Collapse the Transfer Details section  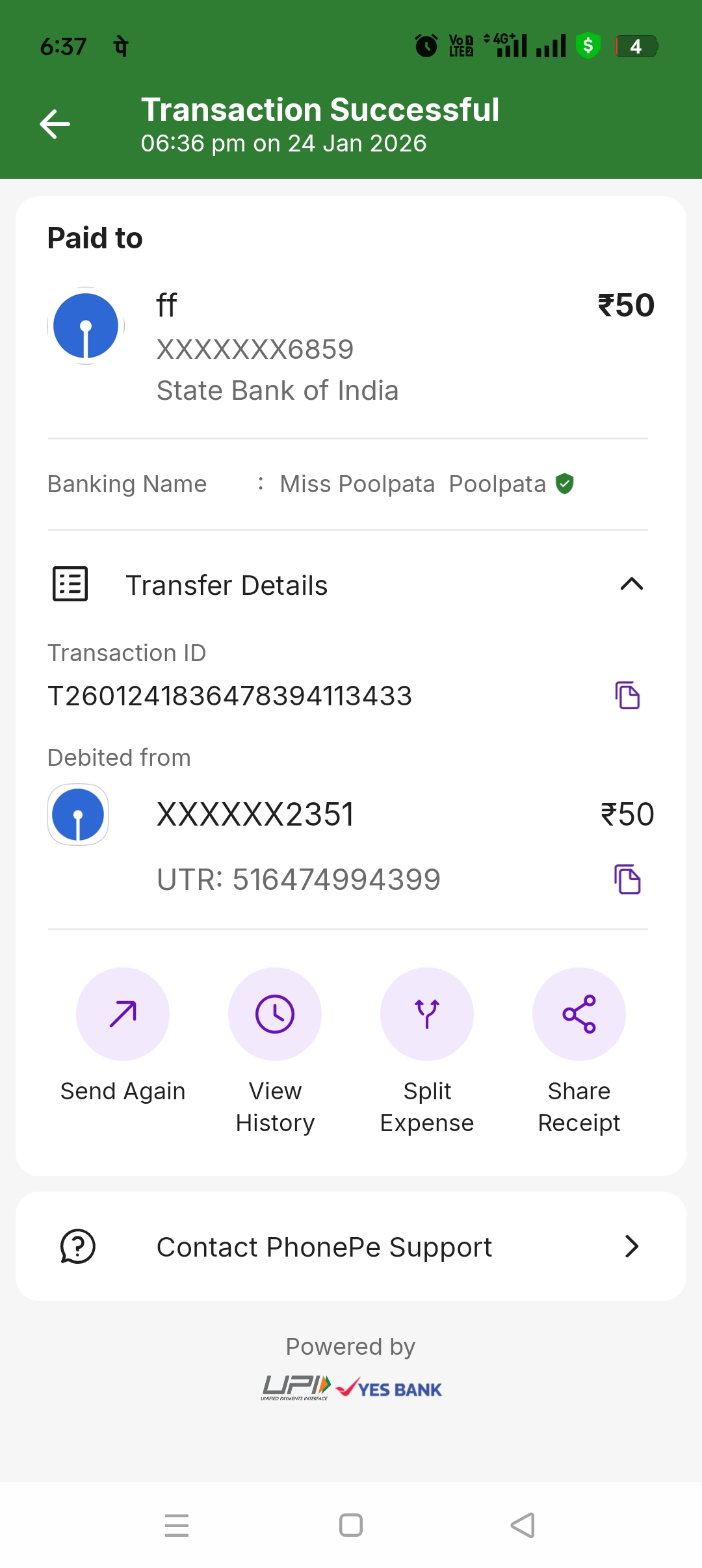coord(631,584)
